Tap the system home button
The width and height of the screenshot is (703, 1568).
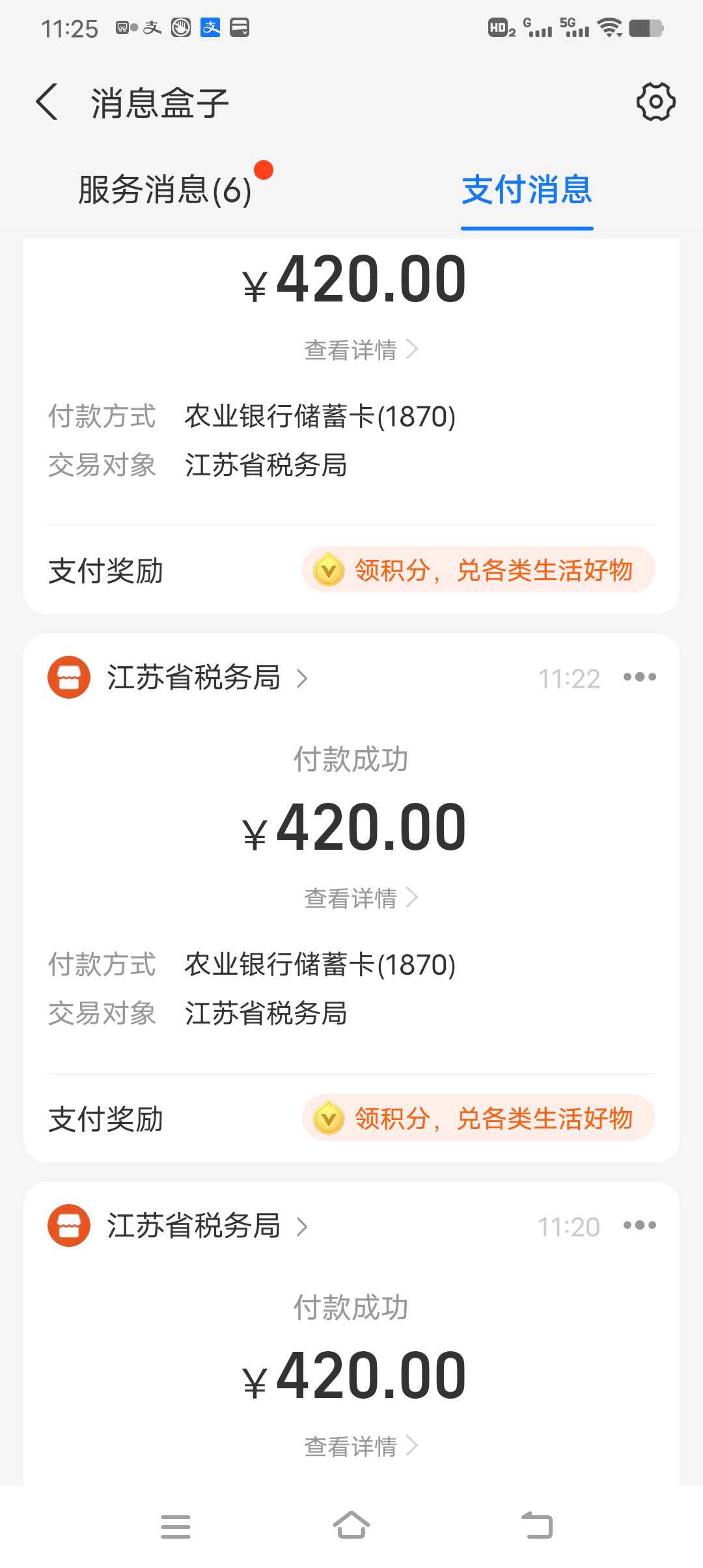[x=351, y=1525]
